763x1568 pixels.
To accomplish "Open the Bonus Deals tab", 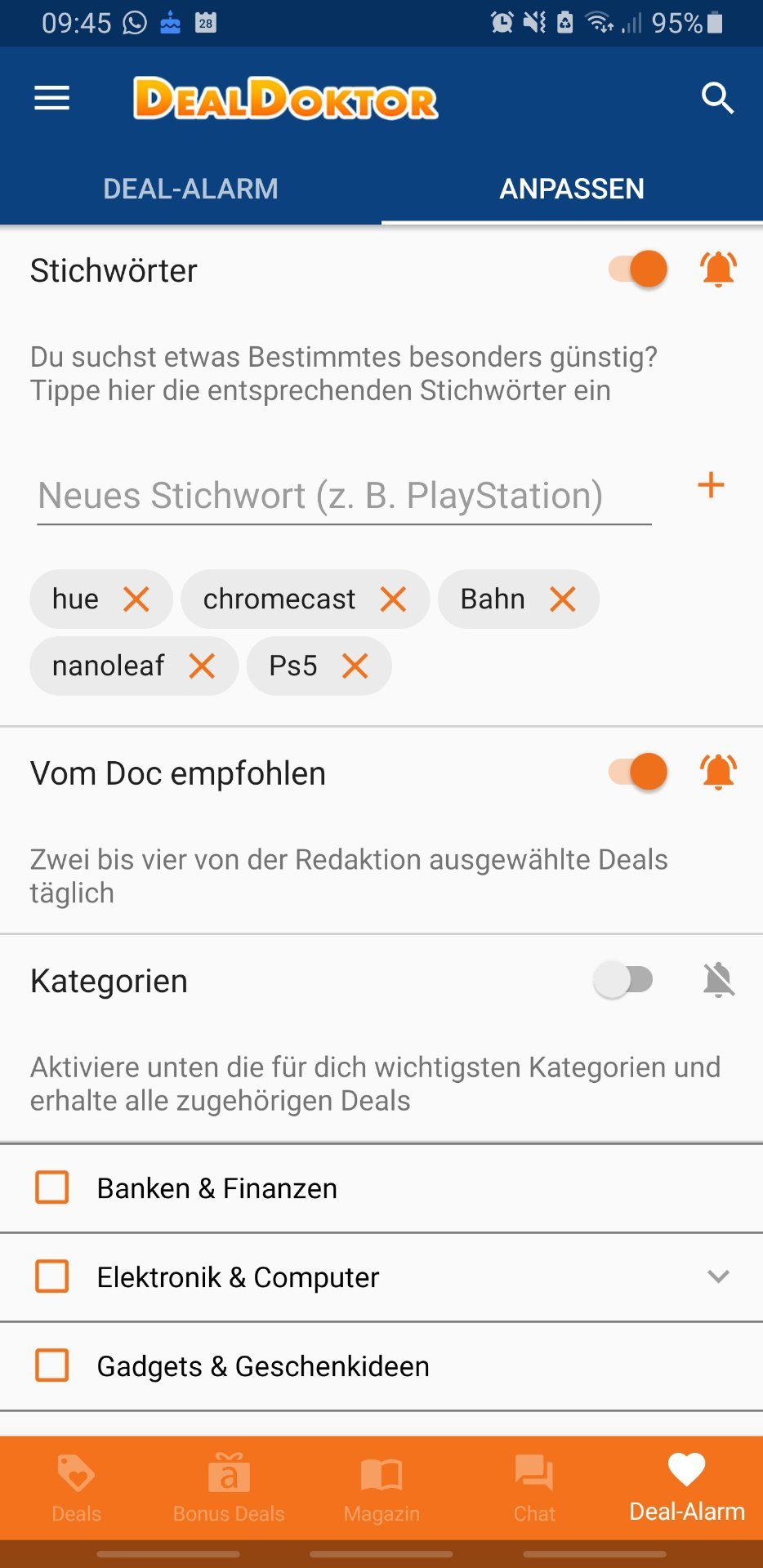I will [x=229, y=1488].
